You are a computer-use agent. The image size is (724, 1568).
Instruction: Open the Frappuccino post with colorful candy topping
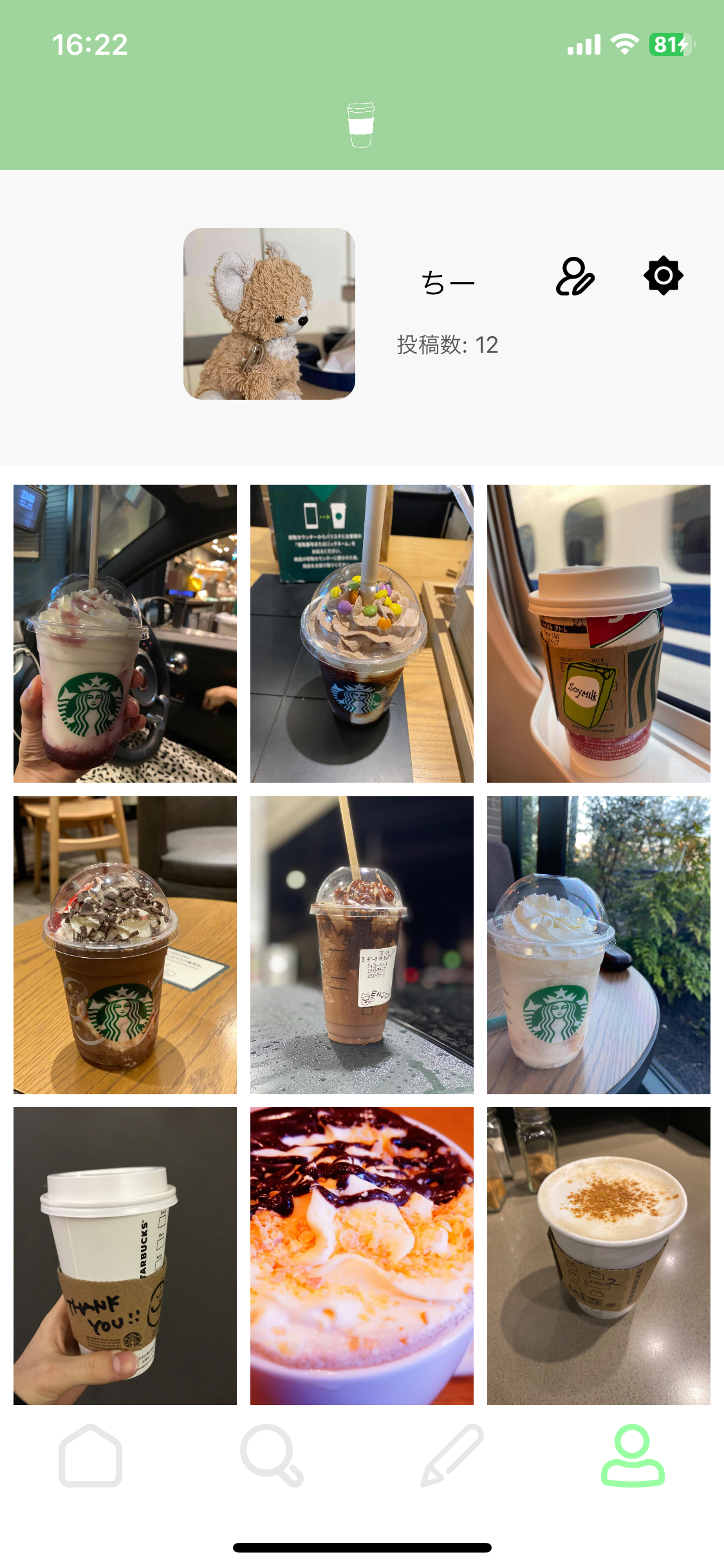362,633
